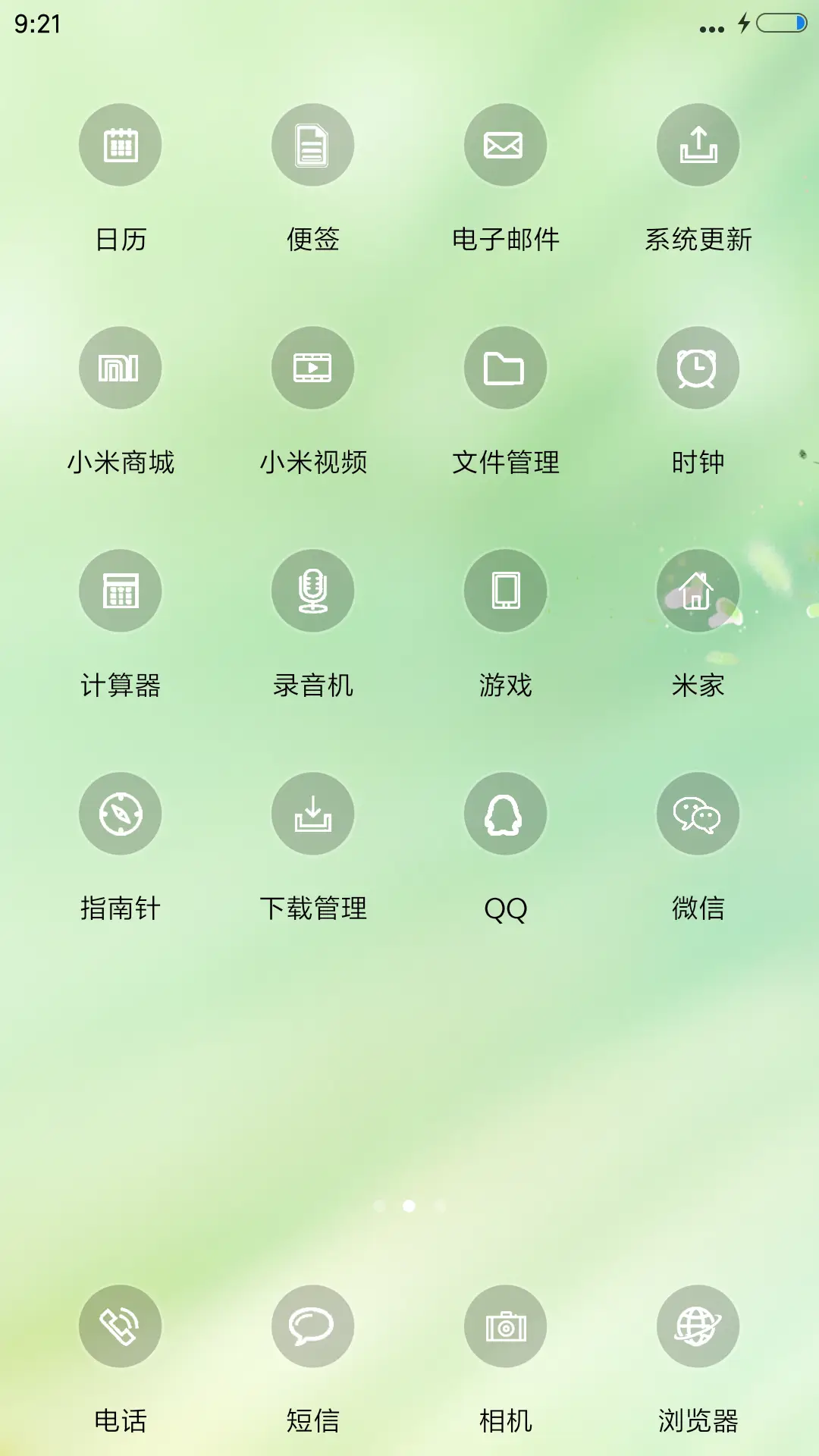Viewport: 819px width, 1456px height.
Task: Open the 指南针 compass app
Action: (x=120, y=812)
